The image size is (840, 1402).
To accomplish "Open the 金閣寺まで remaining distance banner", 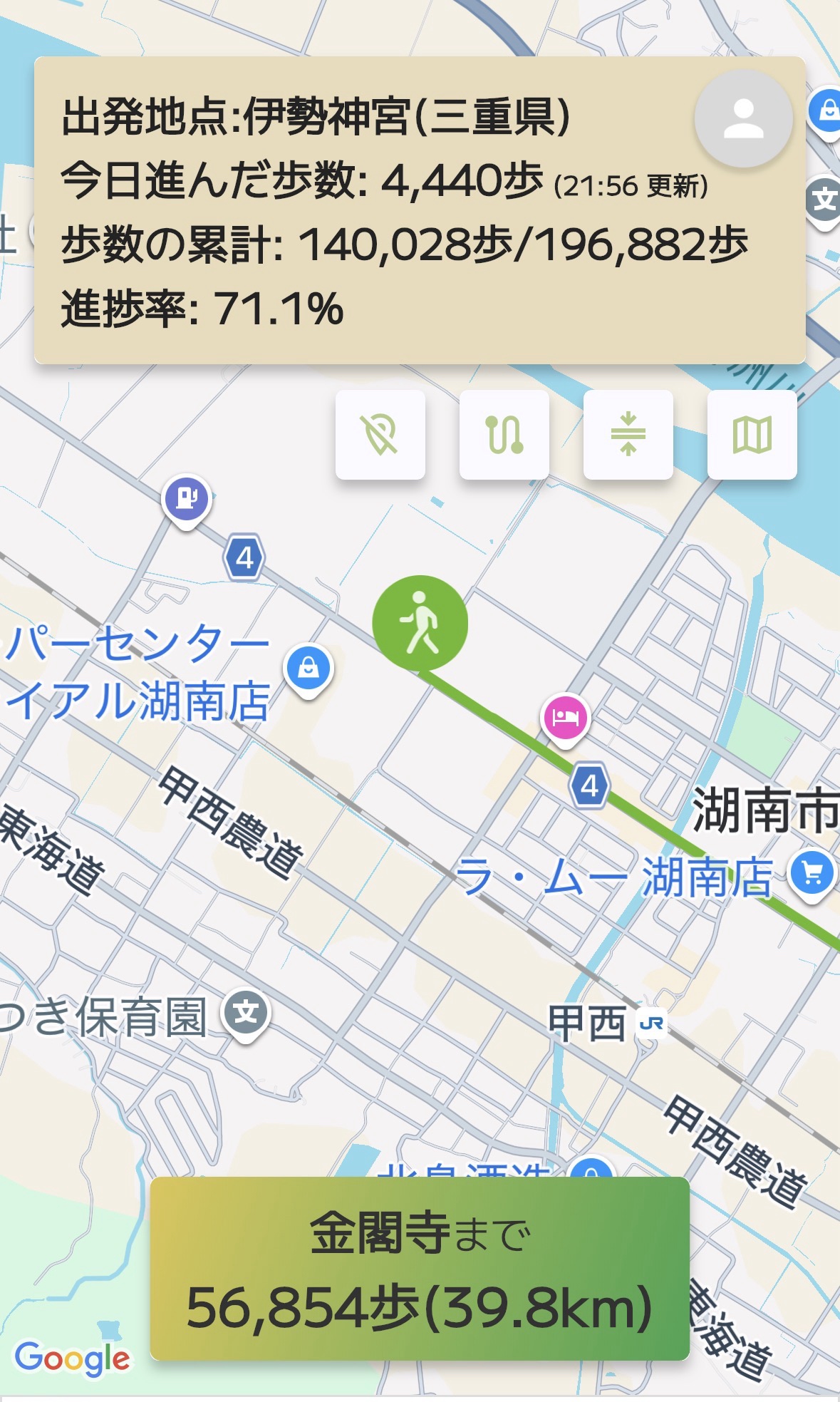I will pyautogui.click(x=420, y=1268).
